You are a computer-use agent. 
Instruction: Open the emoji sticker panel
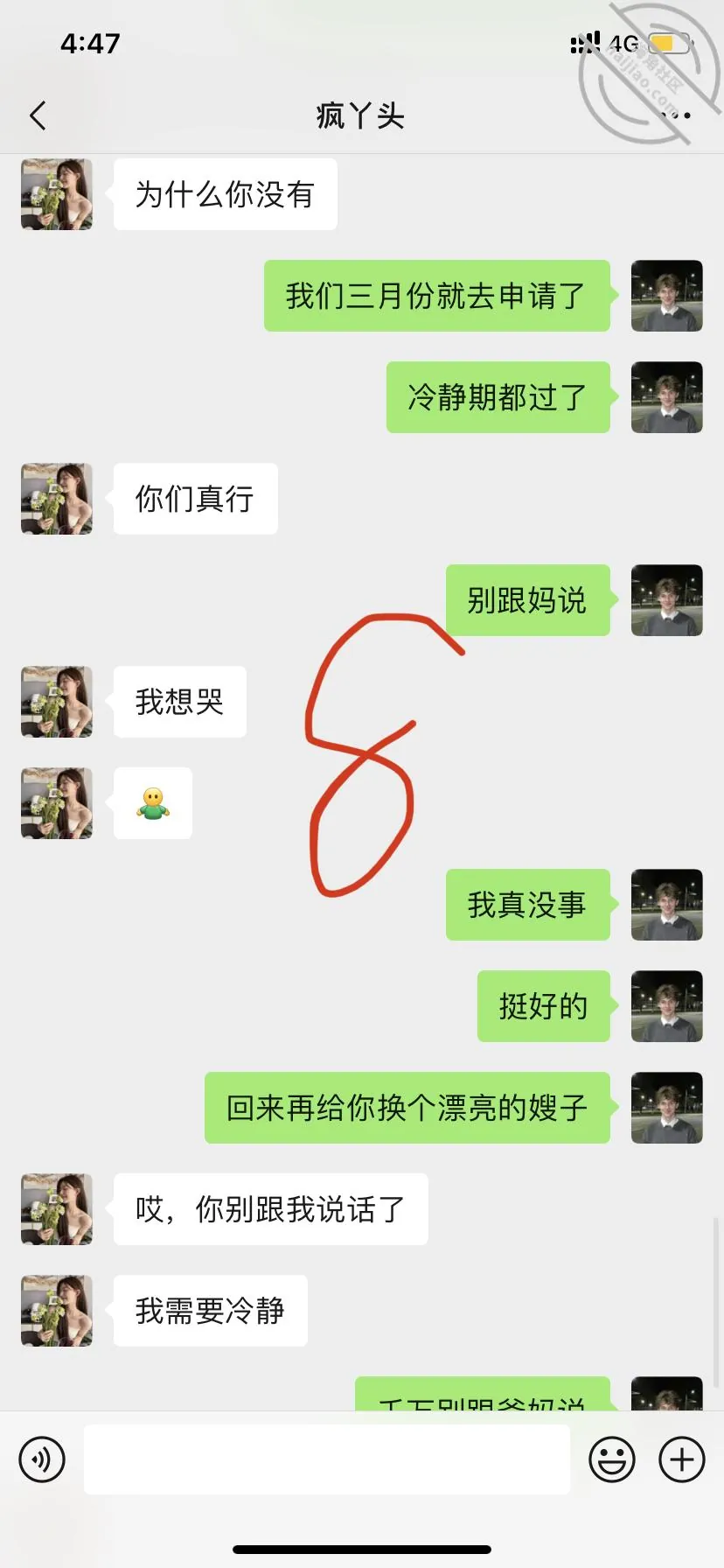click(612, 1459)
